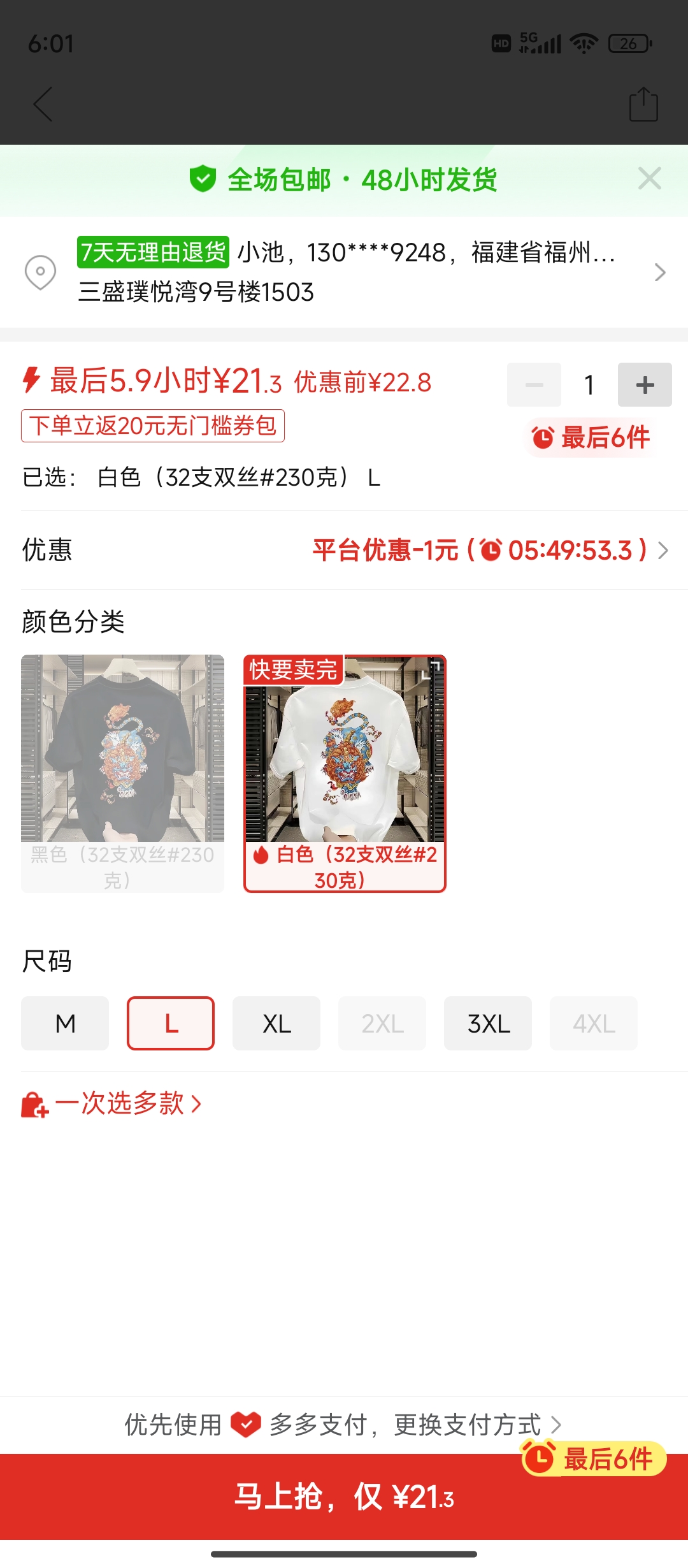This screenshot has height=1568, width=688.
Task: Select size M
Action: (65, 1023)
